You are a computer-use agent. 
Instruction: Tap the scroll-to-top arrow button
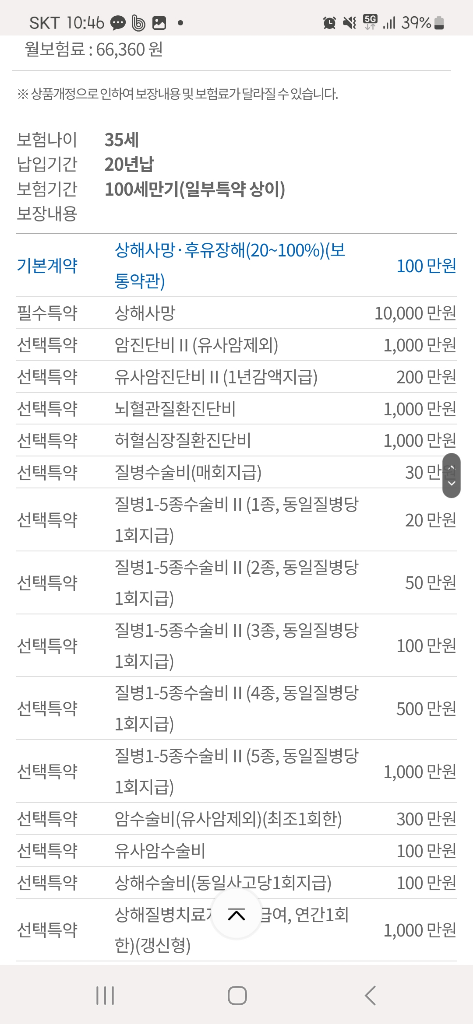coord(236,915)
